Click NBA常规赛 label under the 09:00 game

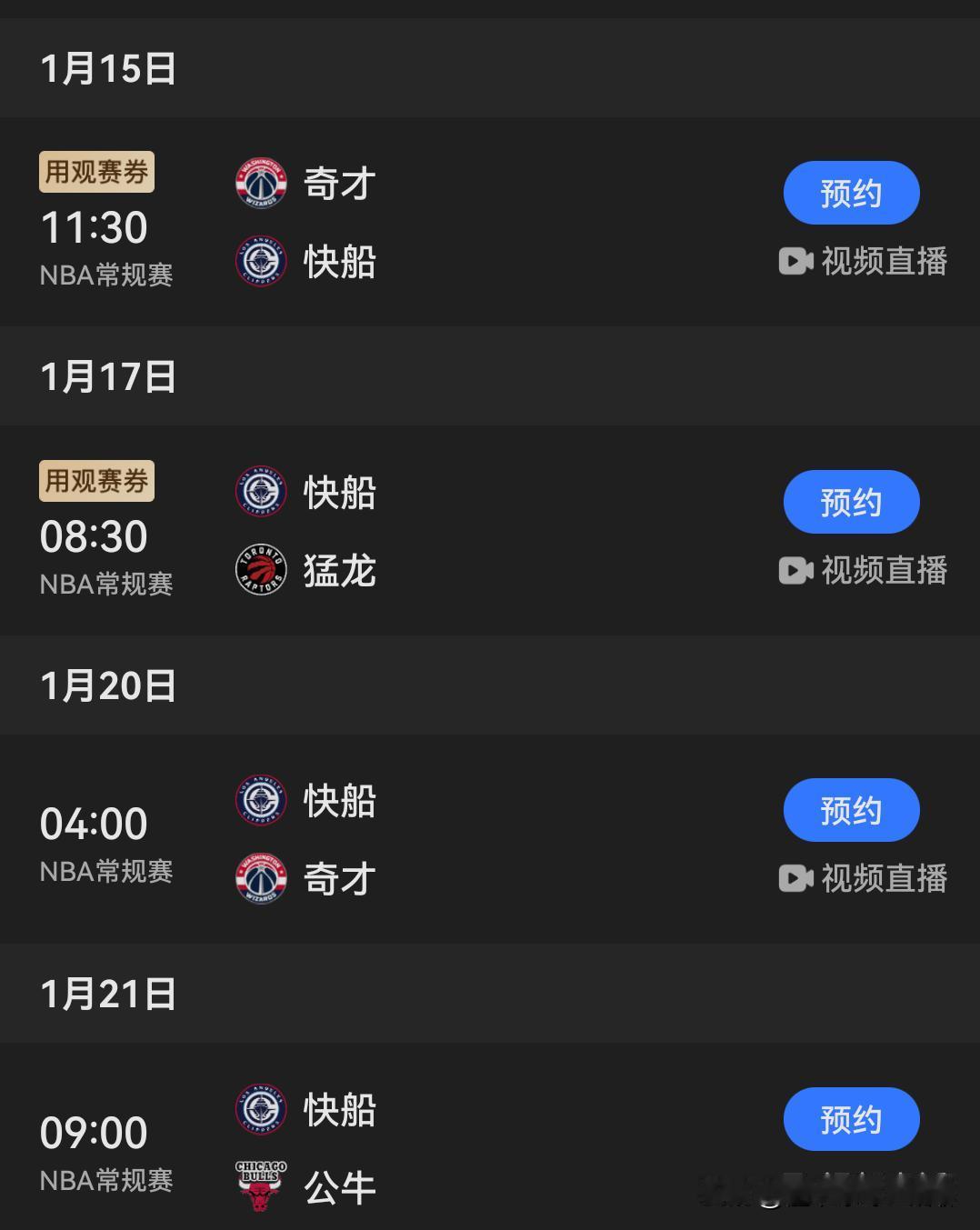point(105,1180)
